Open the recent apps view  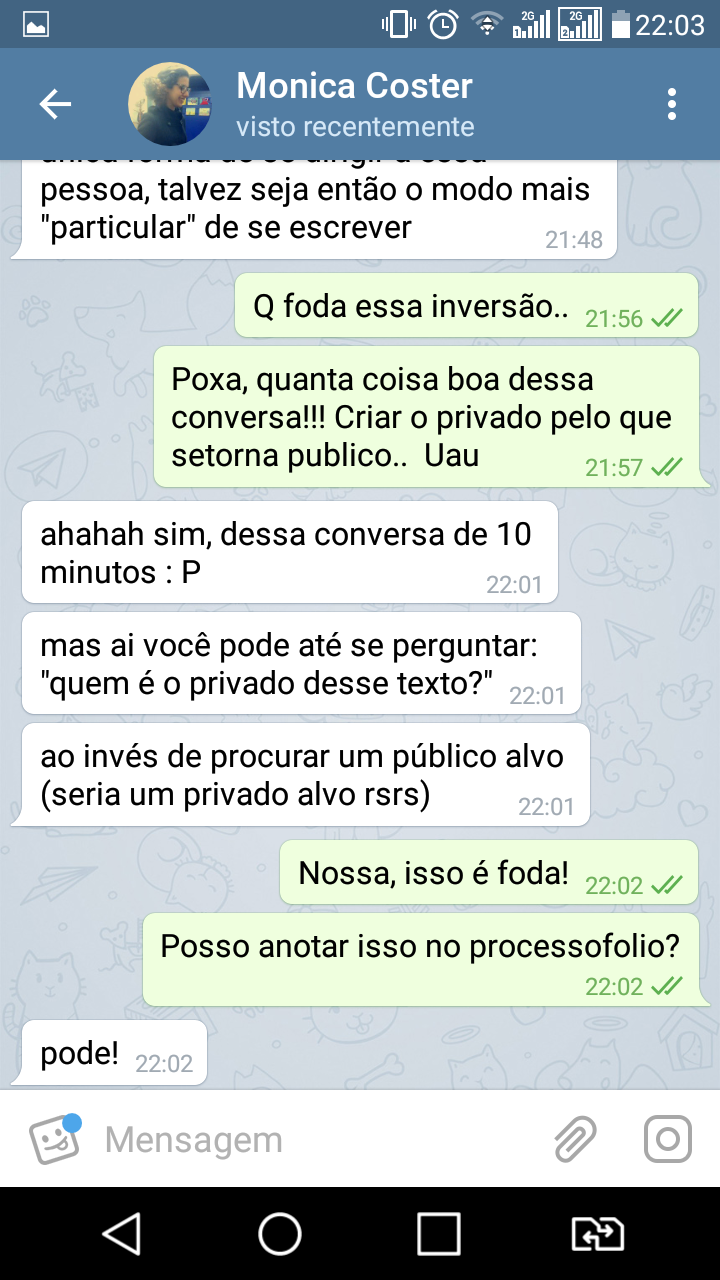(438, 1234)
